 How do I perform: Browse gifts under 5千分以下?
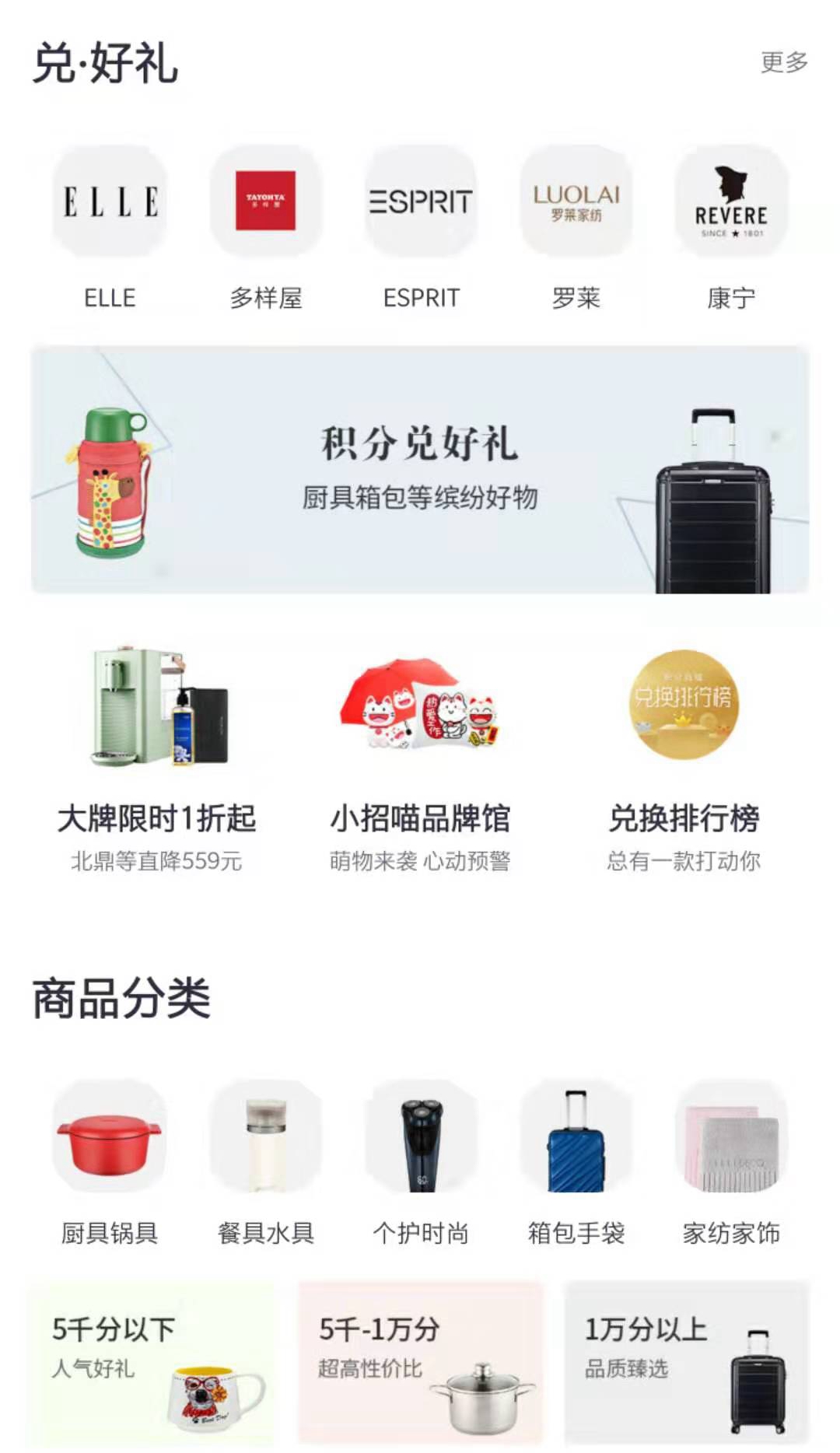[152, 1361]
